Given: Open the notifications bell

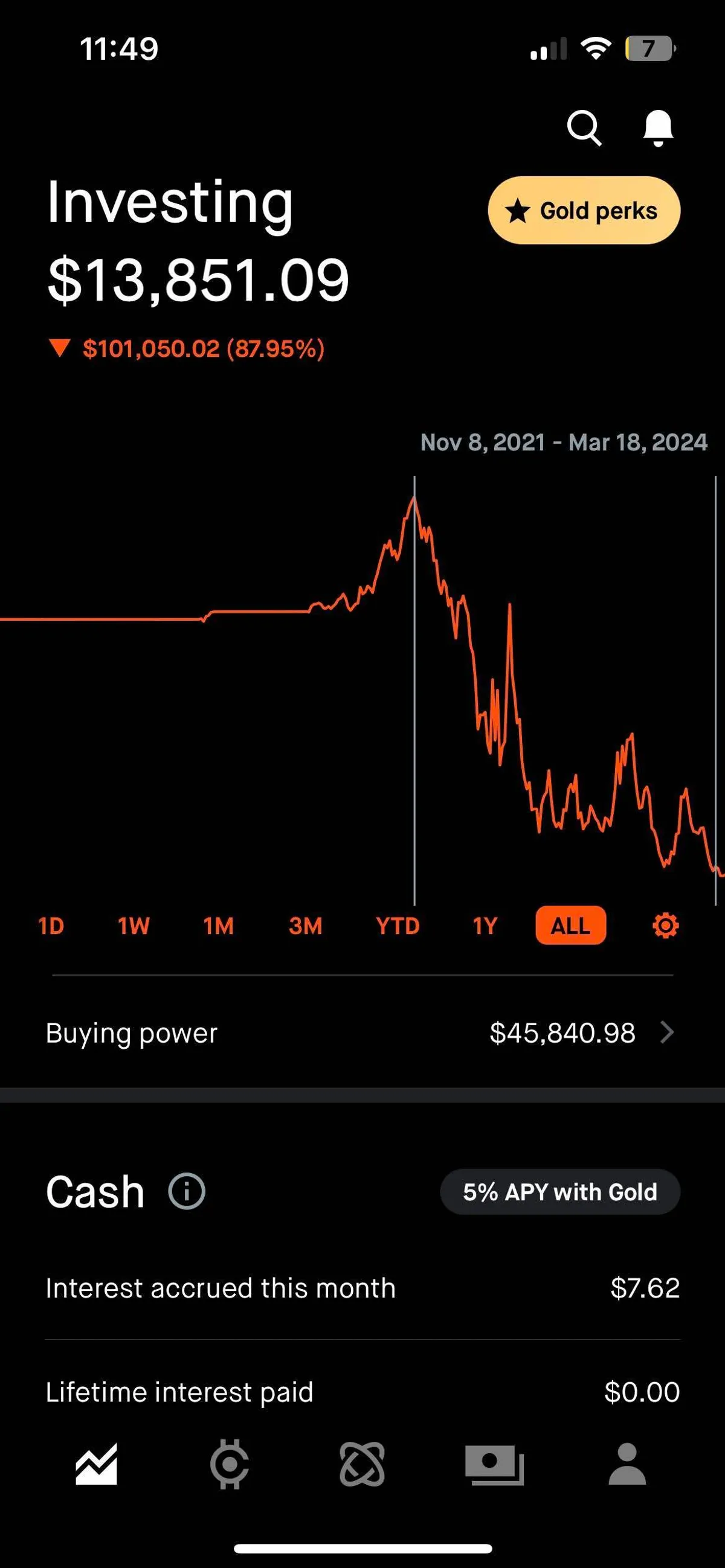Looking at the screenshot, I should (x=658, y=128).
